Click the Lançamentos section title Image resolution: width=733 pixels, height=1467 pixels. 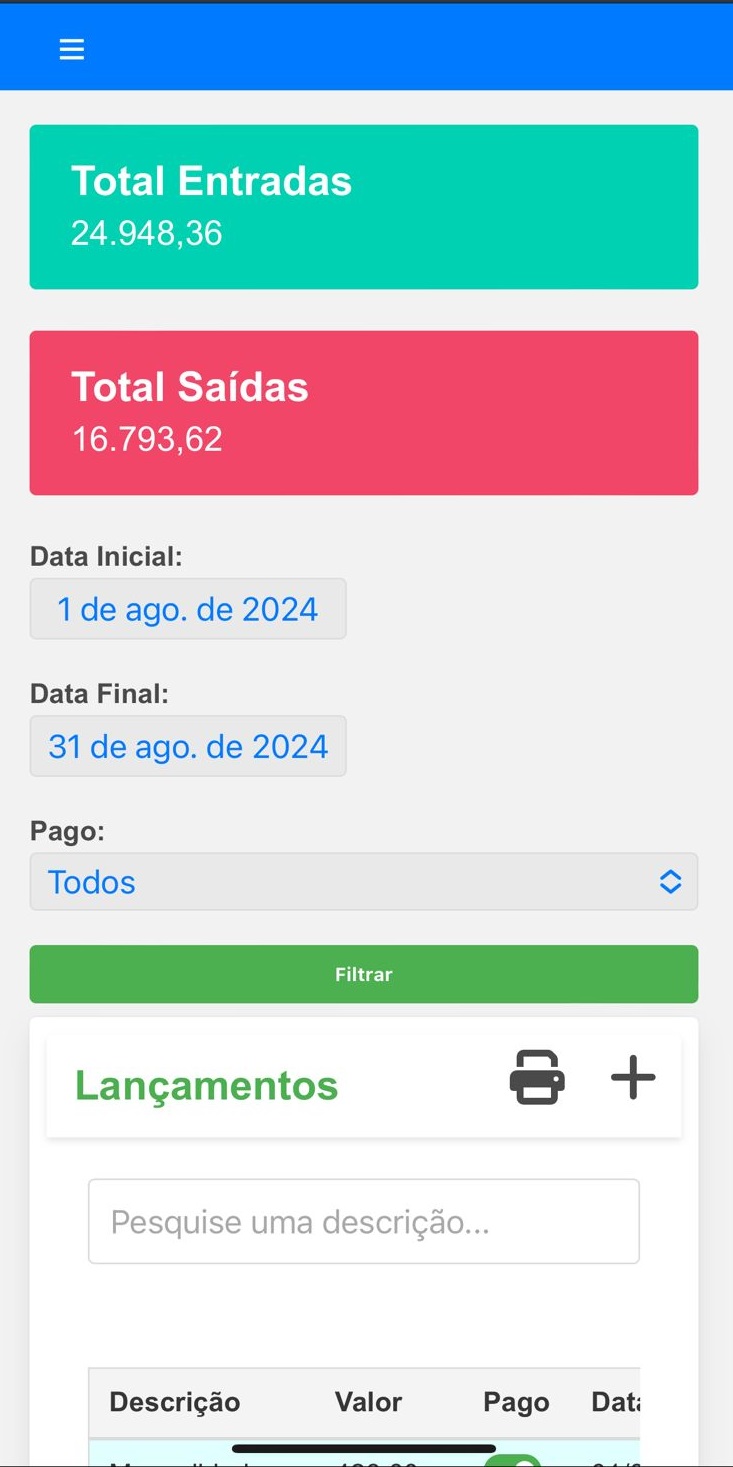click(206, 1086)
